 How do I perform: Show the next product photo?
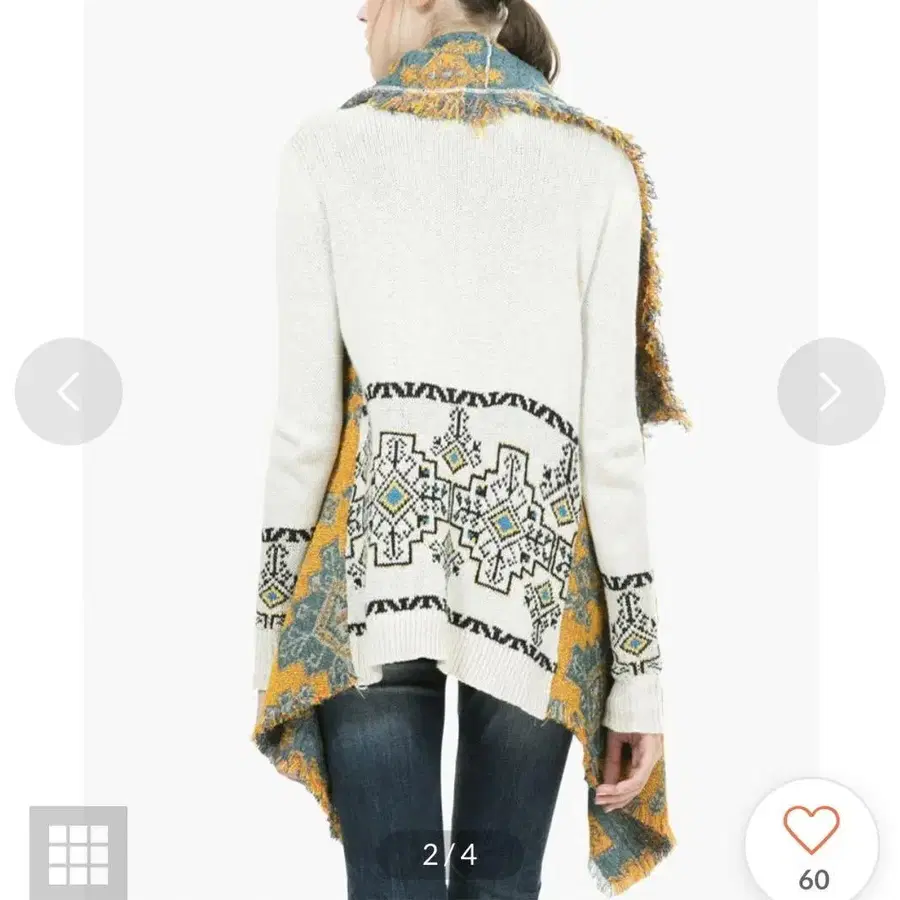830,392
